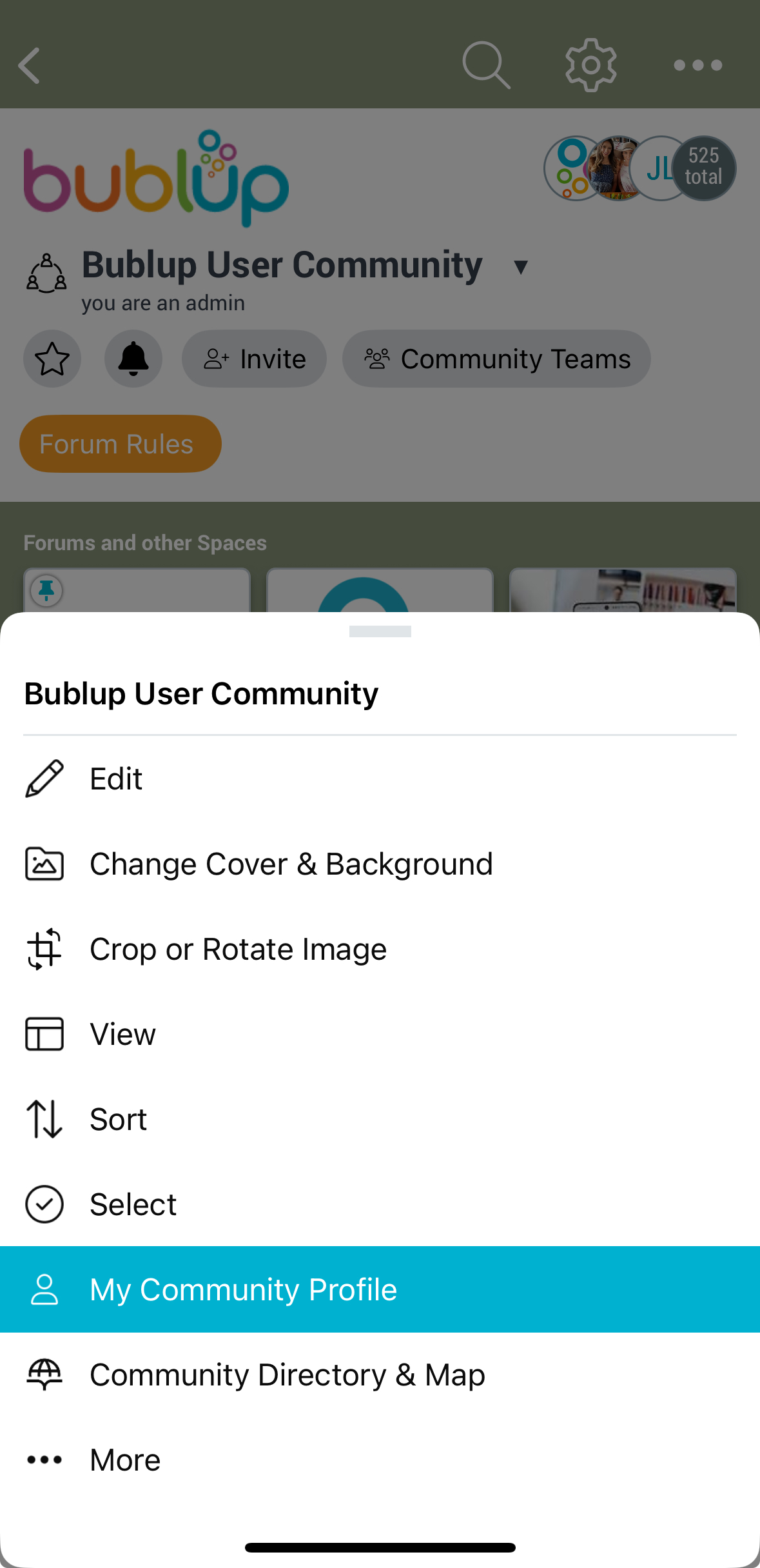Open My Community Profile
This screenshot has height=1568, width=760.
(x=242, y=1289)
